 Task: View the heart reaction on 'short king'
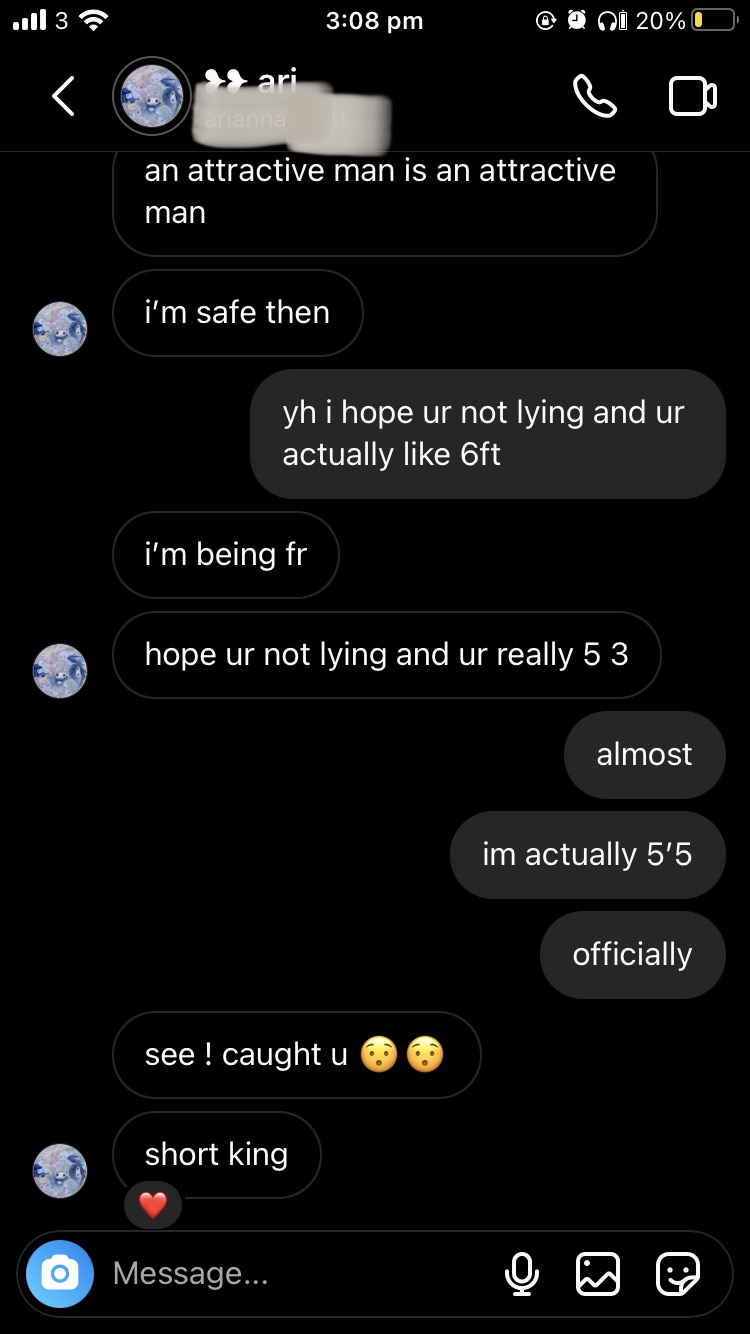(x=153, y=1206)
